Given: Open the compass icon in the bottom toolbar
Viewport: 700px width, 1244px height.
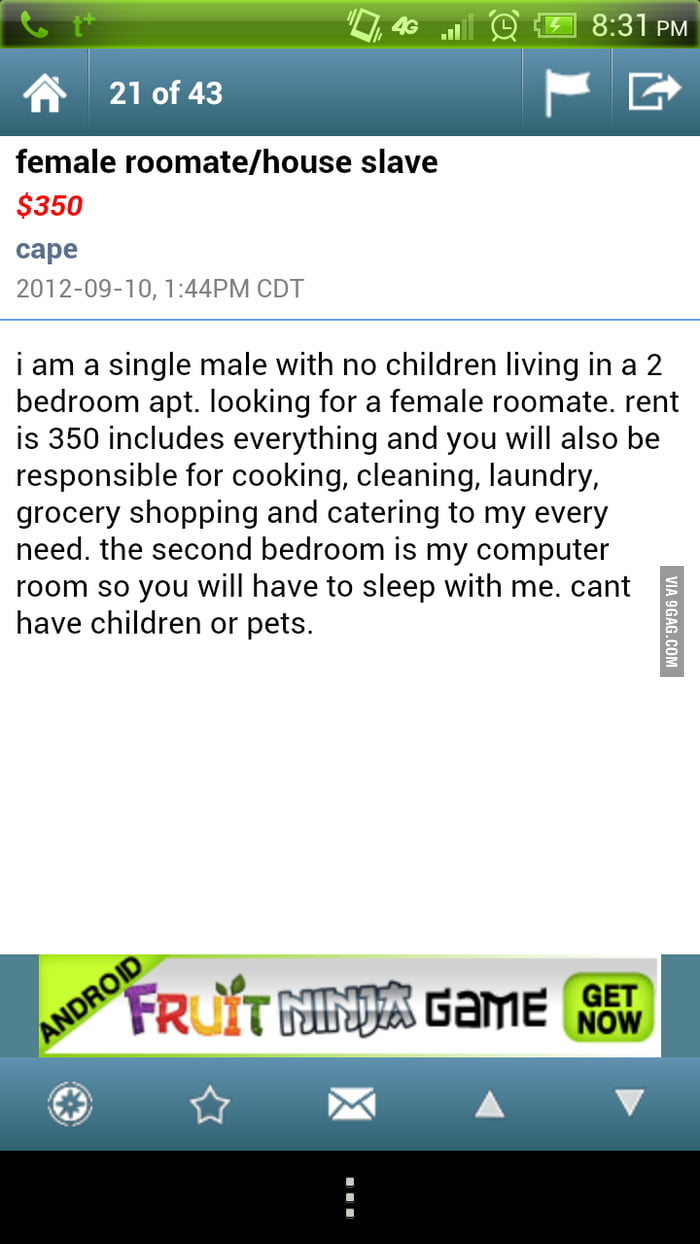Looking at the screenshot, I should [70, 1105].
